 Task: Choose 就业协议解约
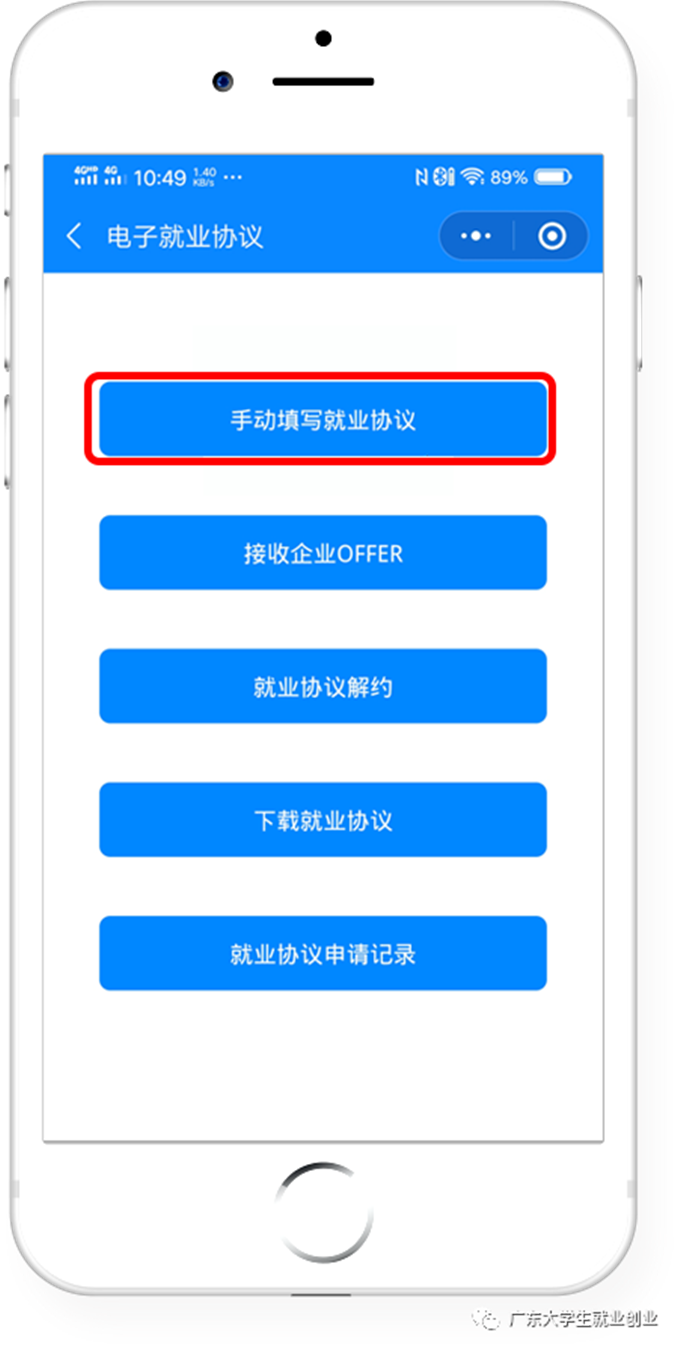coord(322,687)
